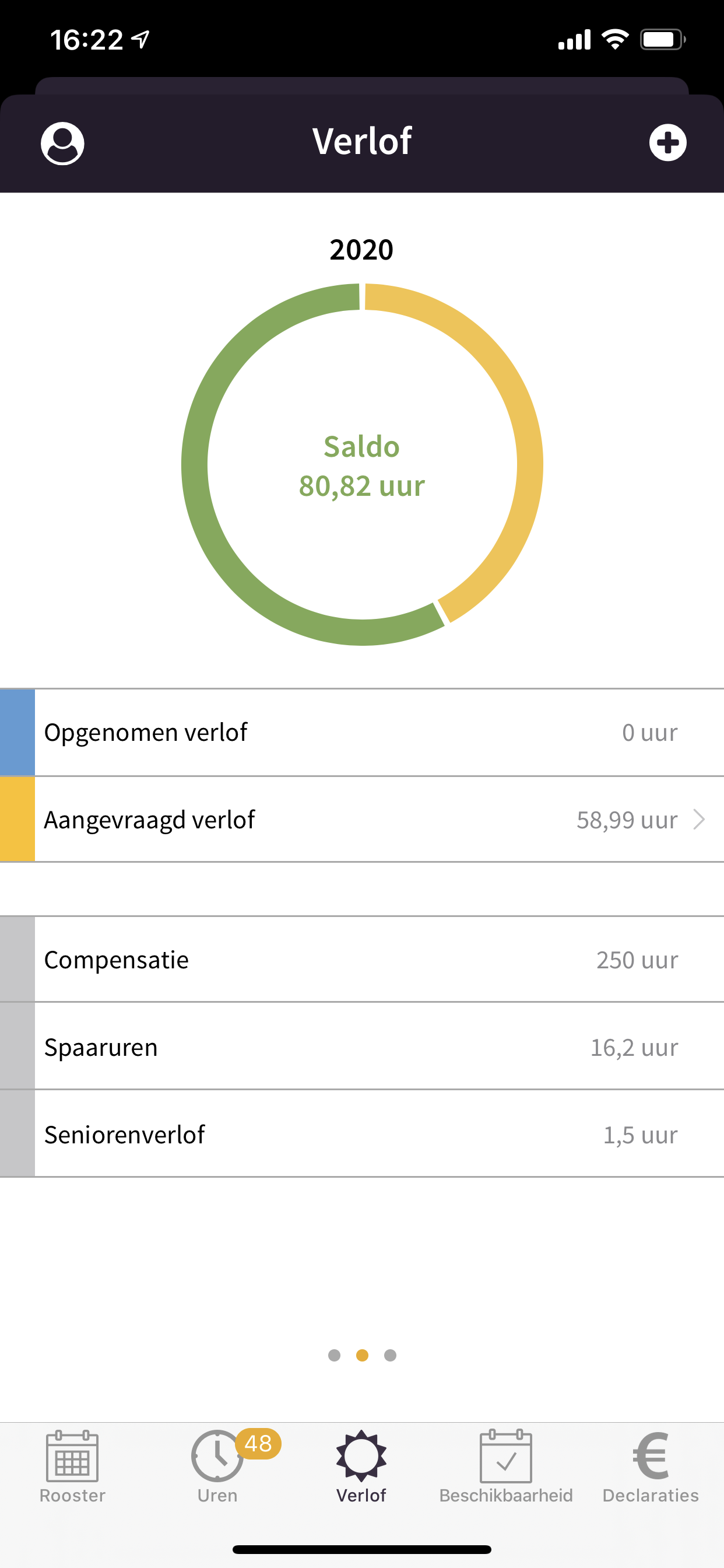Switch to the Rooster tab
The image size is (724, 1568).
(x=72, y=1467)
